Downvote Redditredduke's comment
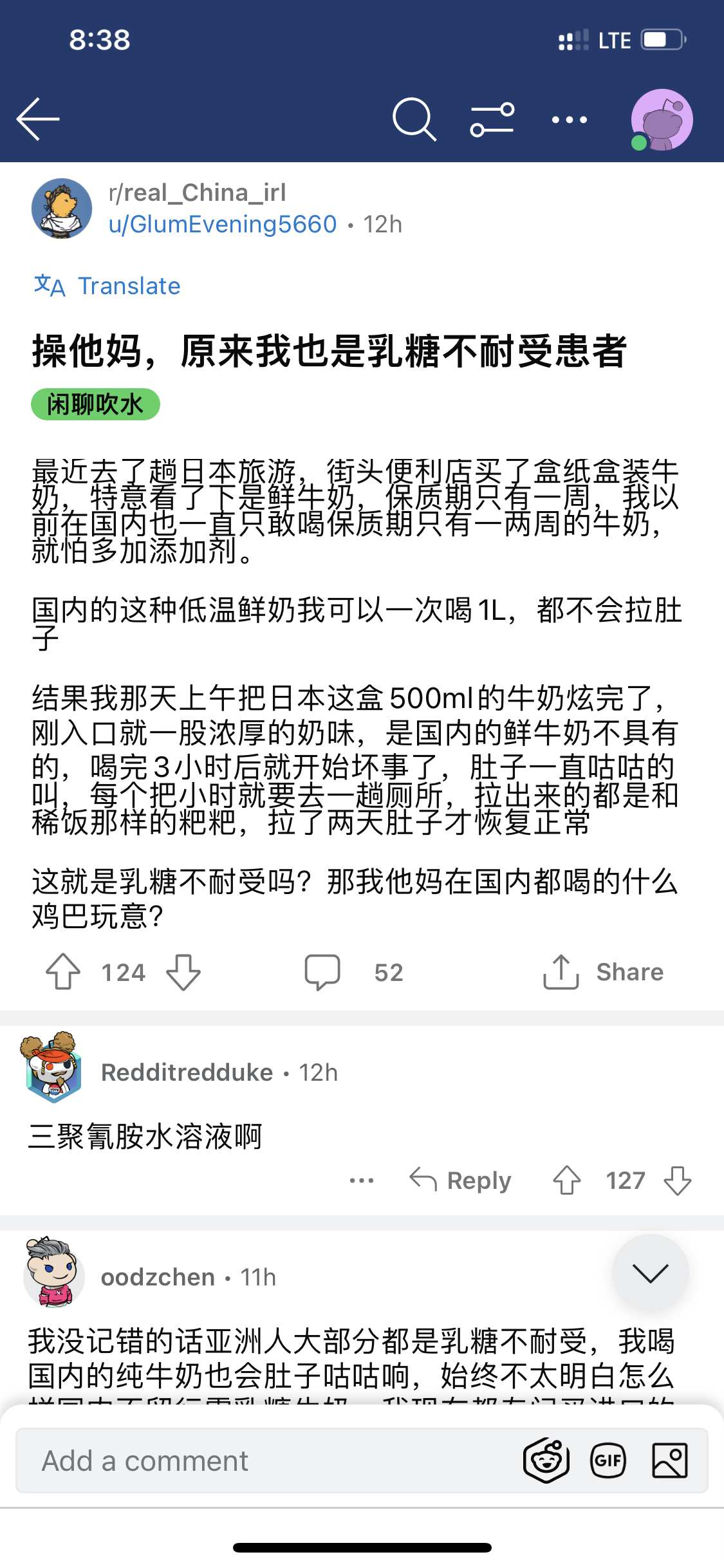The image size is (724, 1568). (678, 1181)
